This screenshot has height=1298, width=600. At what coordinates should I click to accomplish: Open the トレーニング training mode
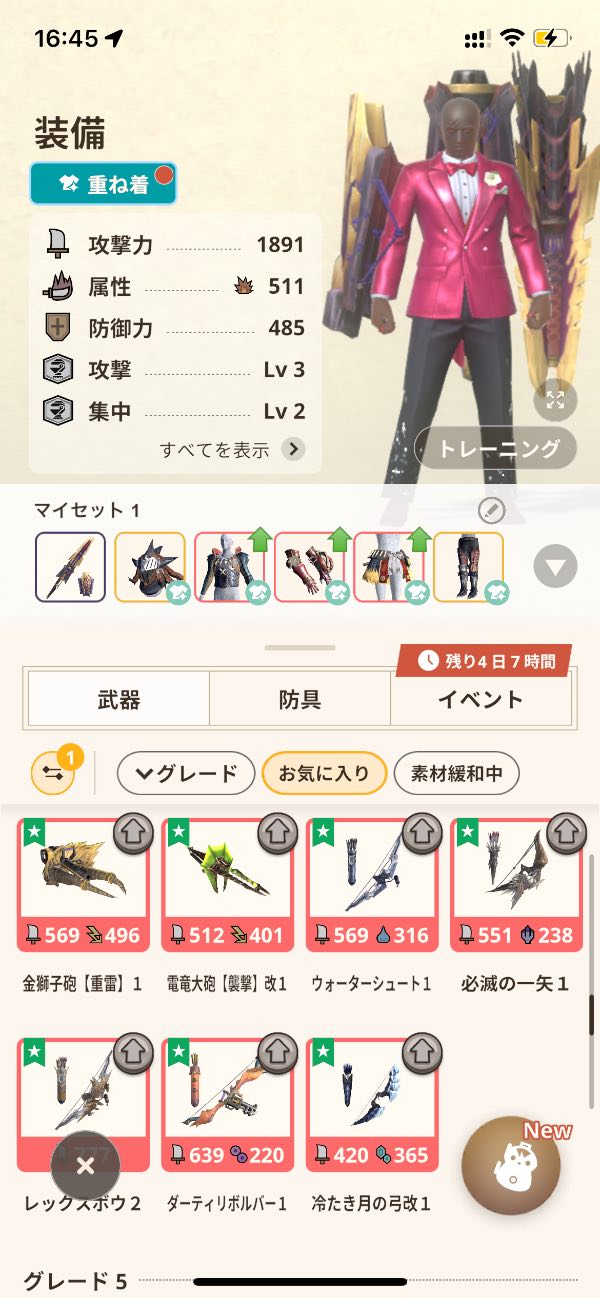click(x=496, y=449)
